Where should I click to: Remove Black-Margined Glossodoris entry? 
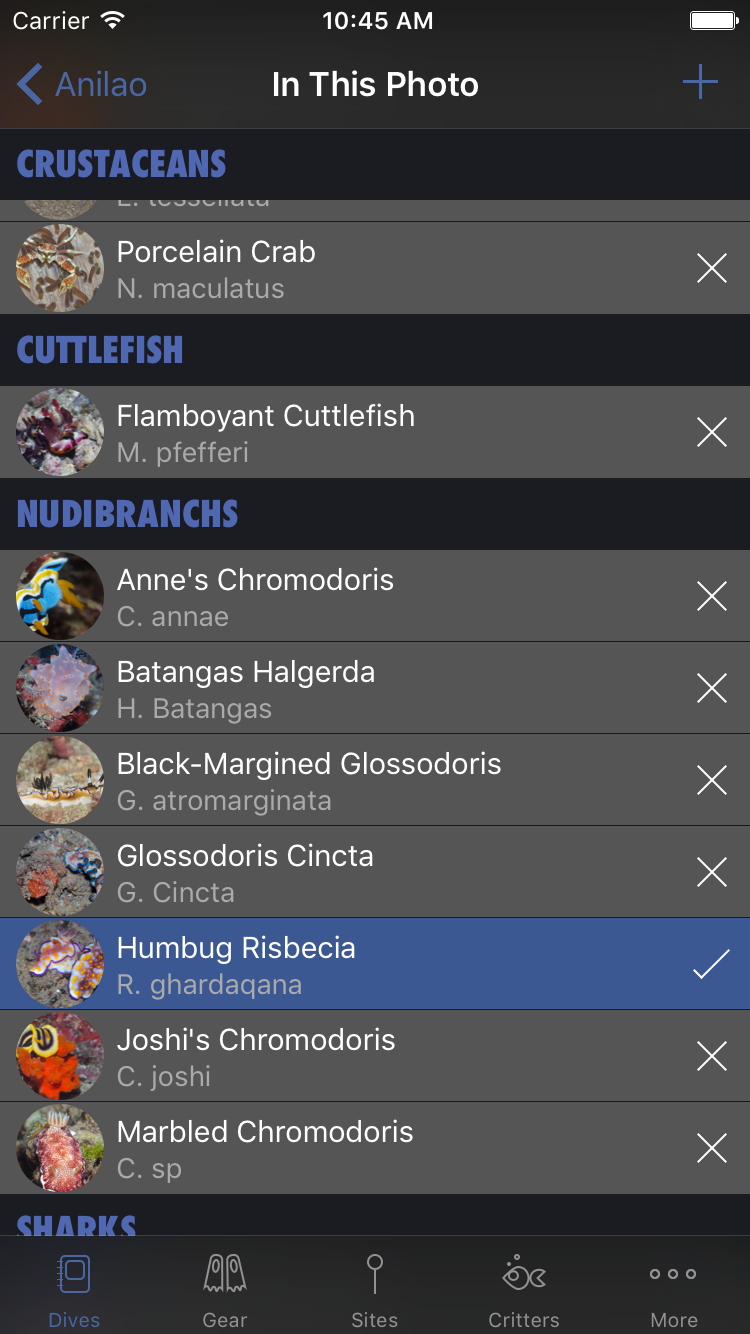(x=711, y=780)
